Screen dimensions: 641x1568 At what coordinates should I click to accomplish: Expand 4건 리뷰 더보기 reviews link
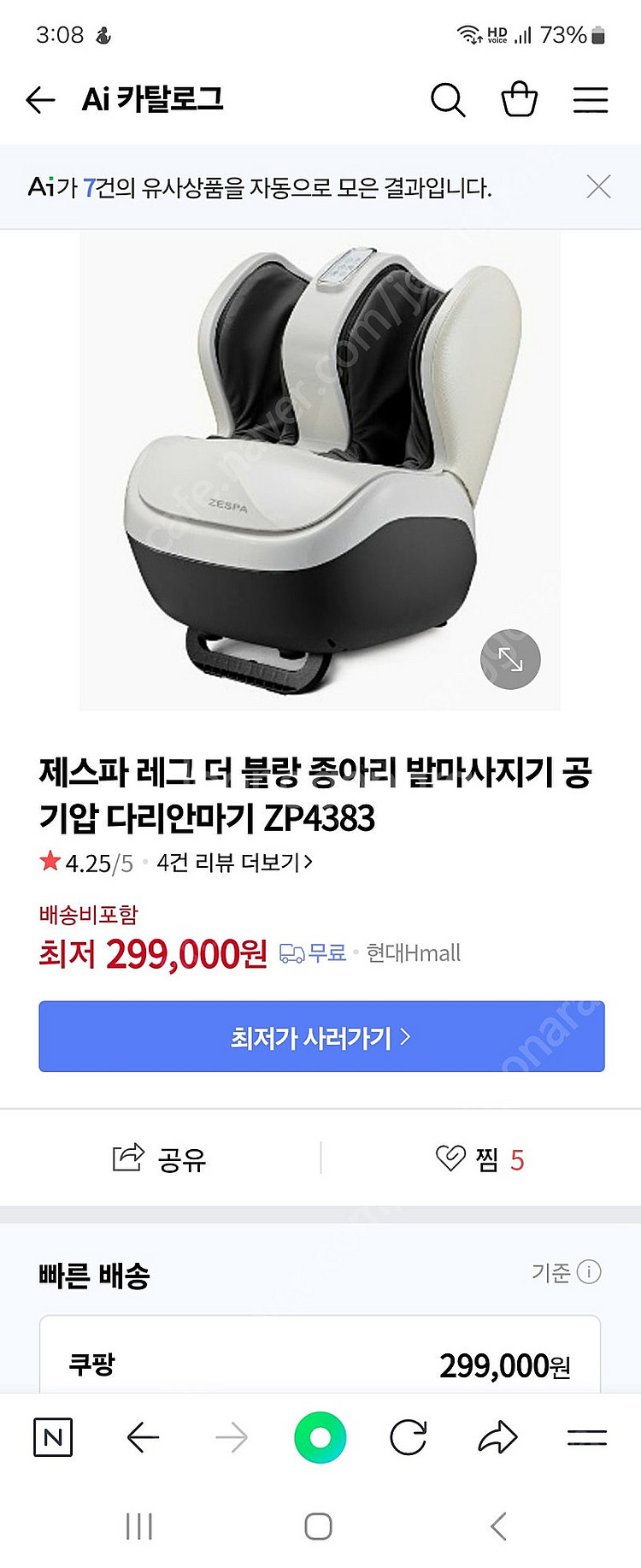pos(232,864)
